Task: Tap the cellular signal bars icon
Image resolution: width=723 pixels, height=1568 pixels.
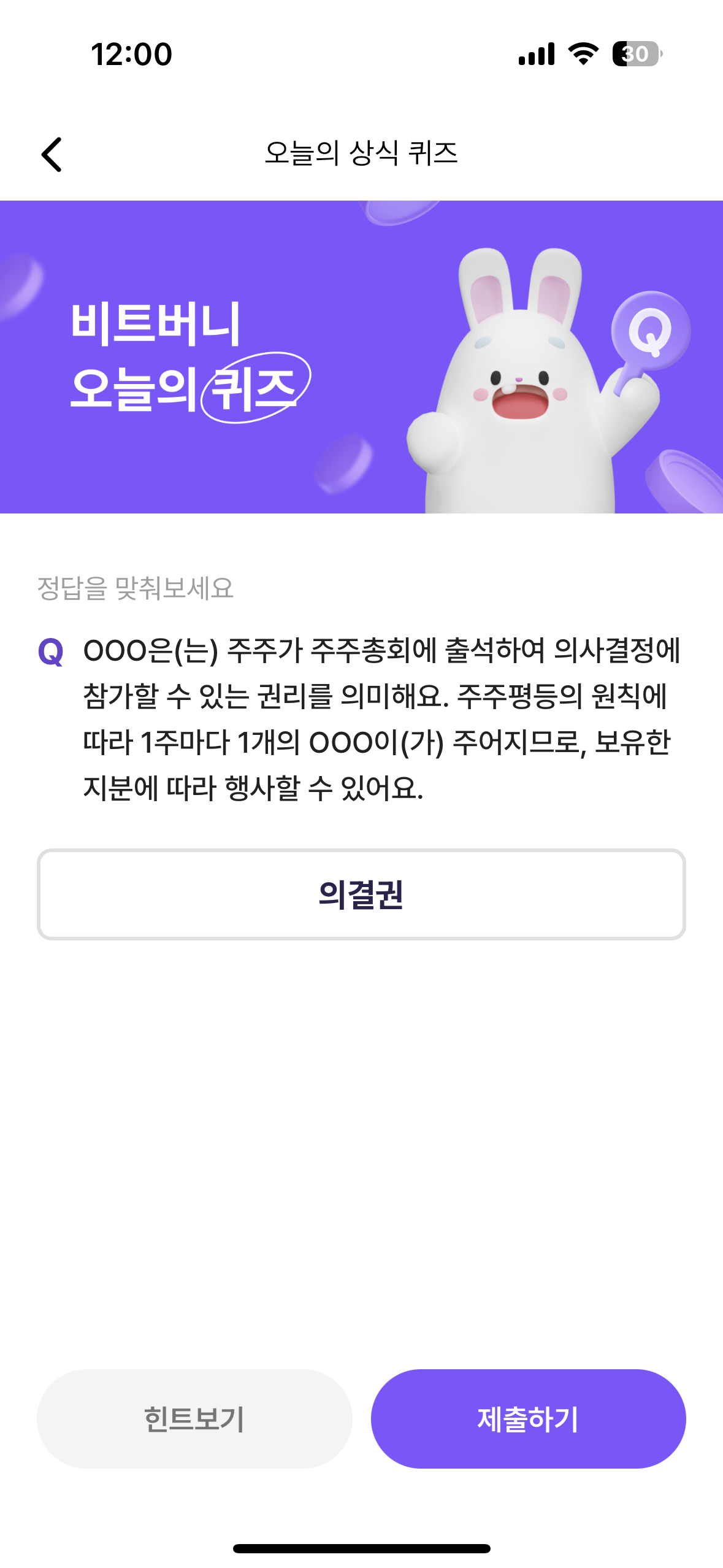Action: coord(535,54)
